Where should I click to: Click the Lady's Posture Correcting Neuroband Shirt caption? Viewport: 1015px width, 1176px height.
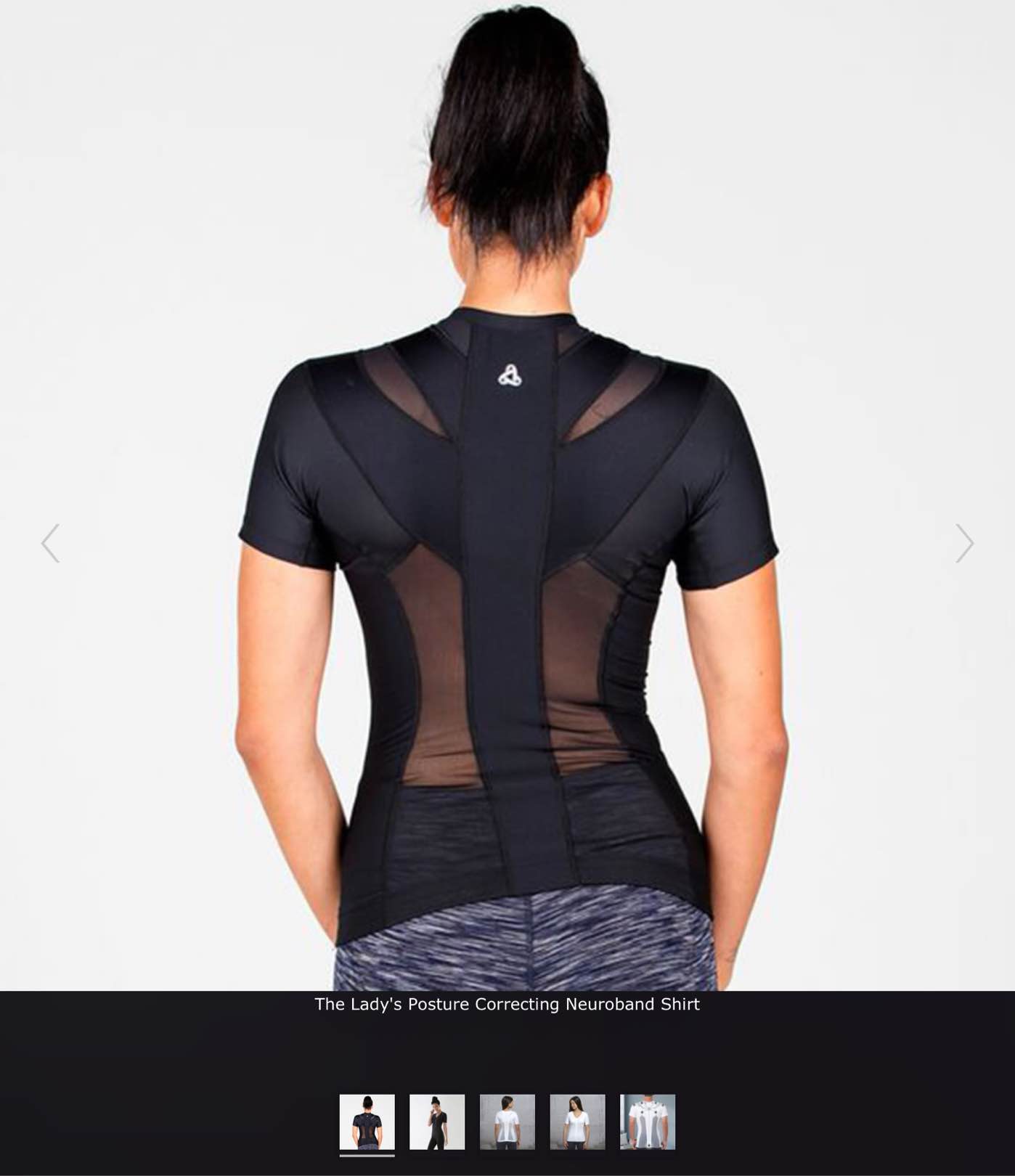507,1004
